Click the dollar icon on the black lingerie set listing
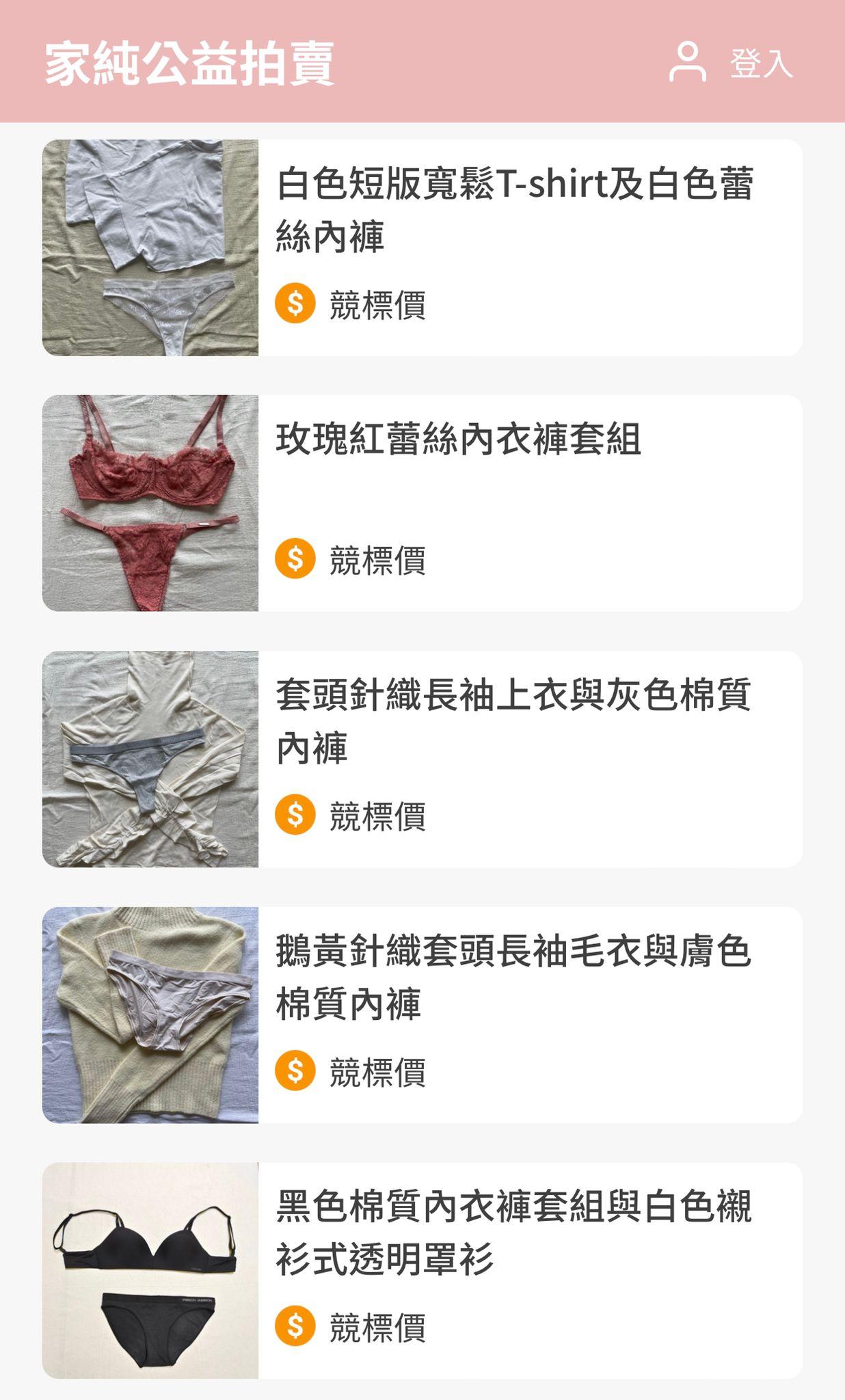 295,1328
